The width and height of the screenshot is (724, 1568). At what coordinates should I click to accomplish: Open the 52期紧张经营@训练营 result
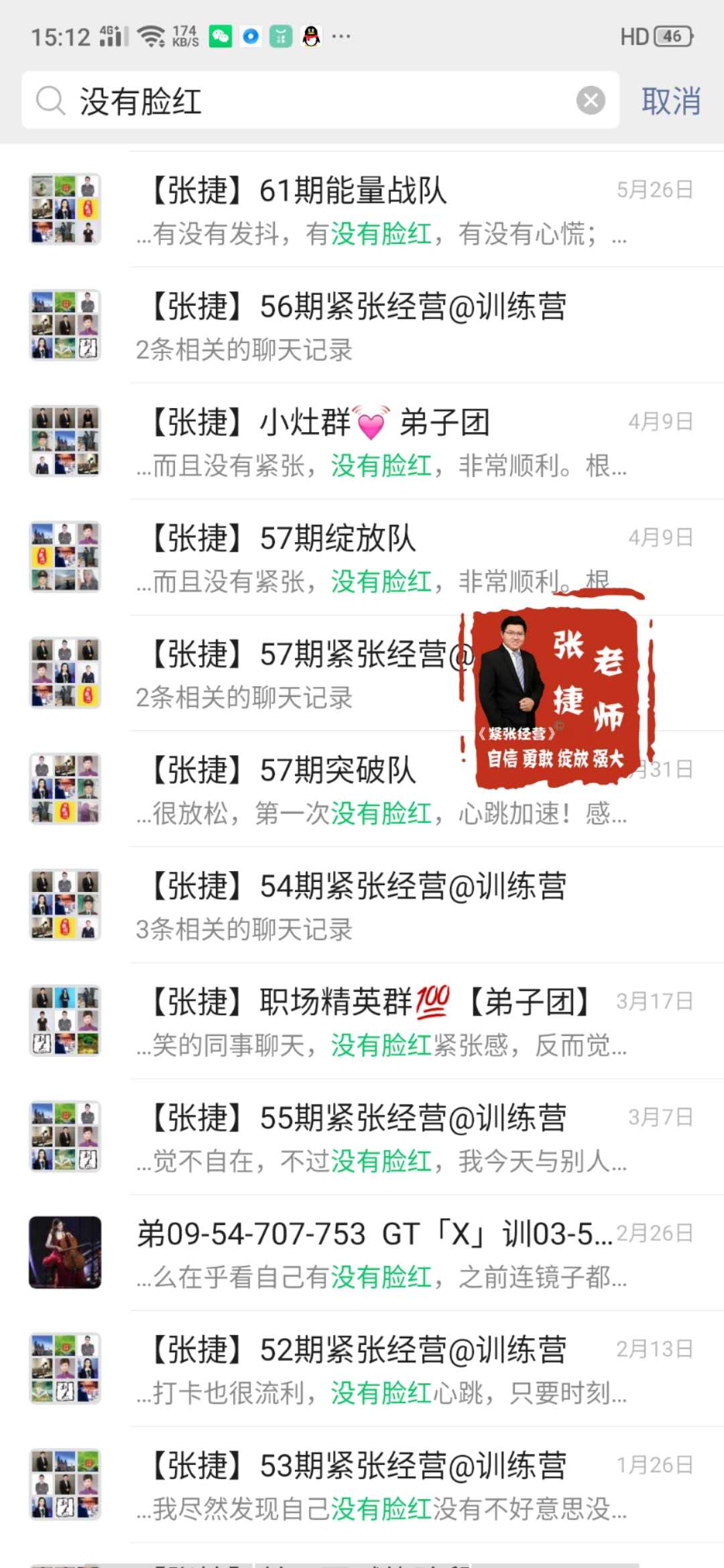tap(375, 1370)
